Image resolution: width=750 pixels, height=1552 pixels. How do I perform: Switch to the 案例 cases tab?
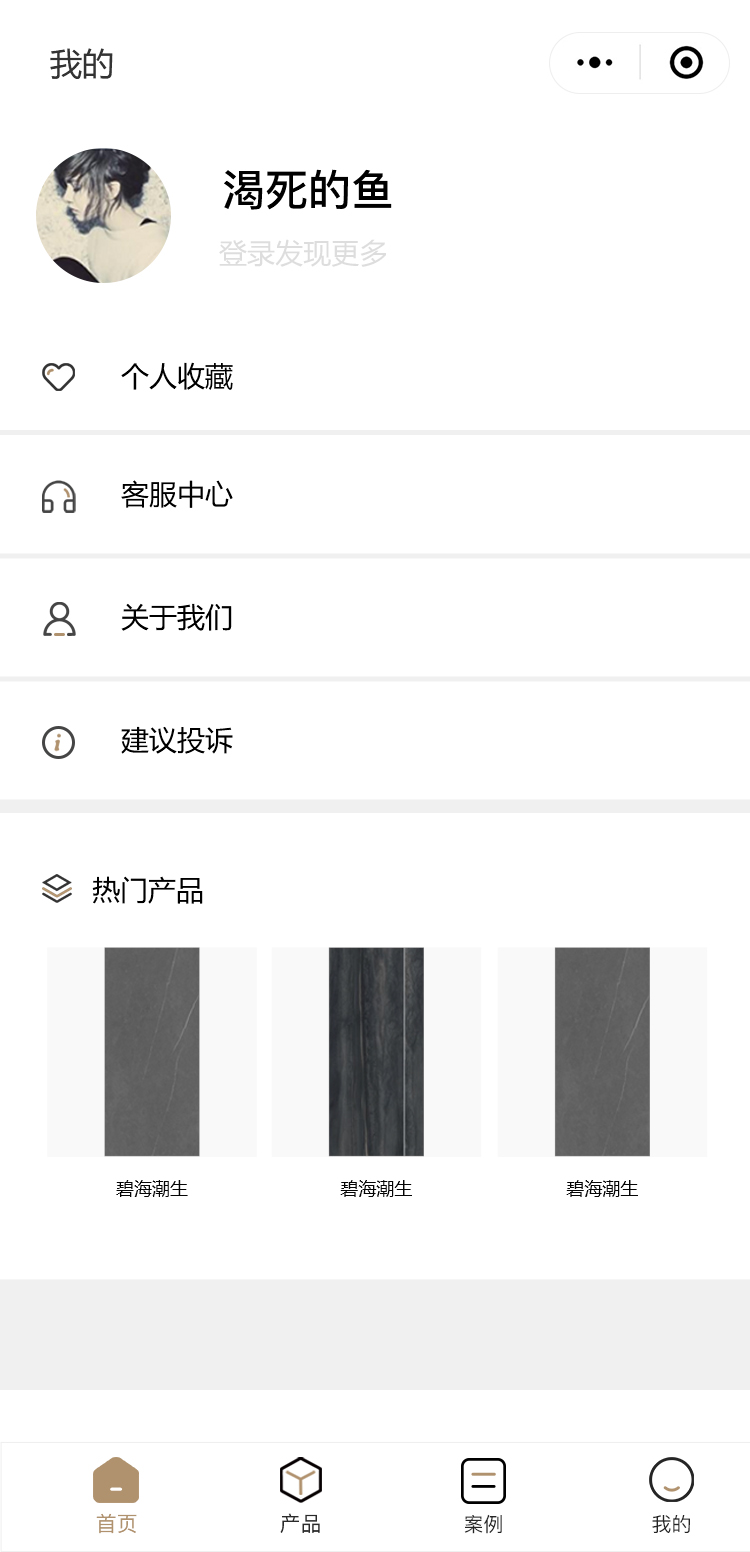pyautogui.click(x=483, y=1495)
